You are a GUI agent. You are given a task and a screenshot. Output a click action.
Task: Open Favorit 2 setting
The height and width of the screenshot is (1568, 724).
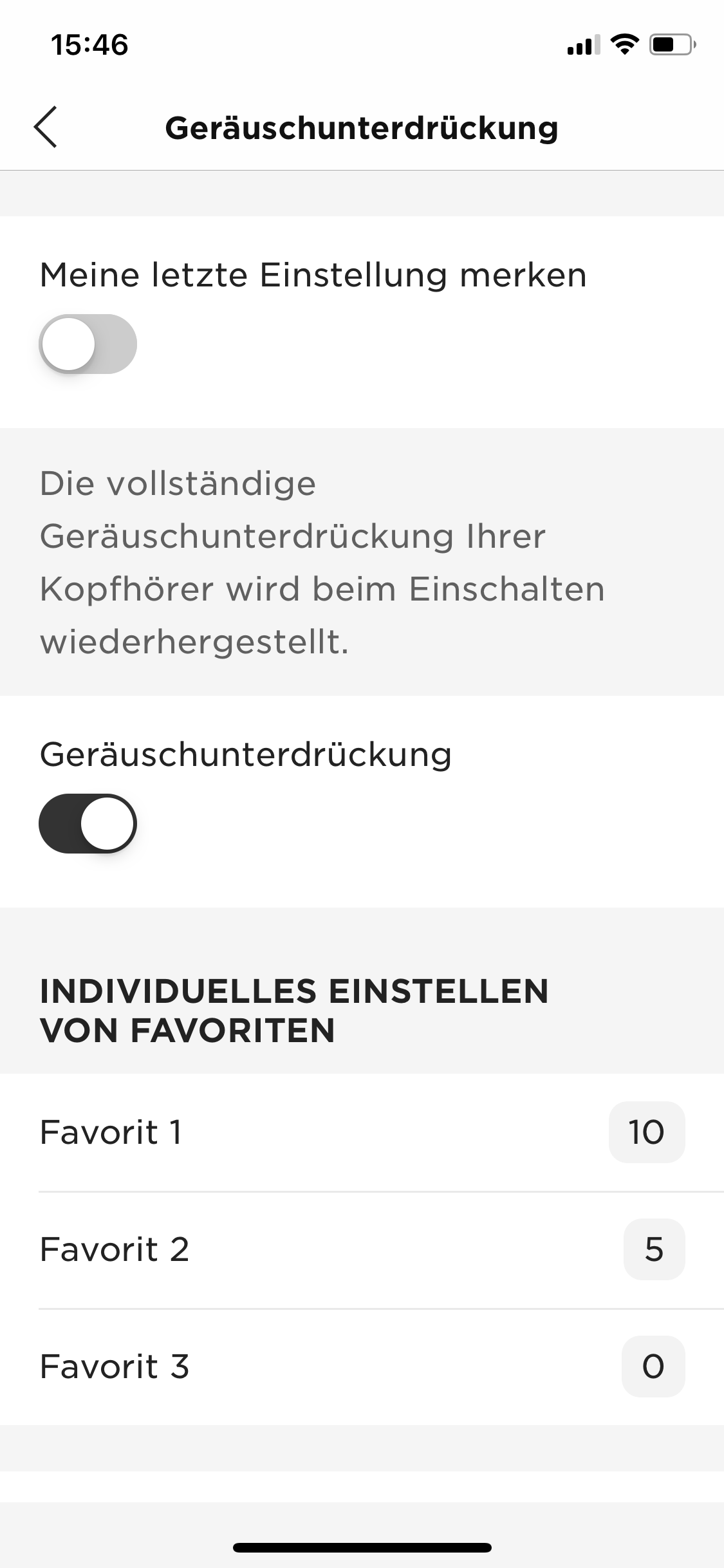[362, 1249]
